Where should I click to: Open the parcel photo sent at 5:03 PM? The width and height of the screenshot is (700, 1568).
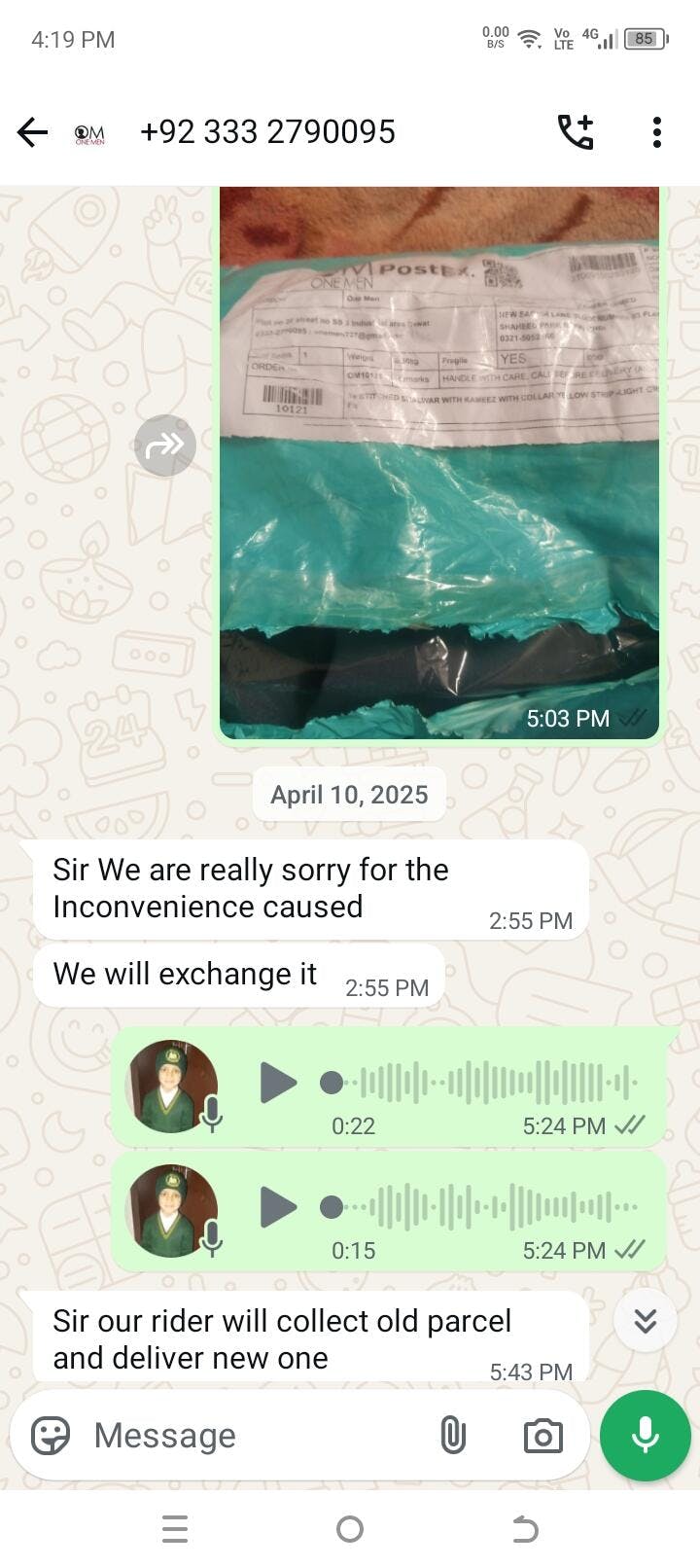tap(438, 463)
